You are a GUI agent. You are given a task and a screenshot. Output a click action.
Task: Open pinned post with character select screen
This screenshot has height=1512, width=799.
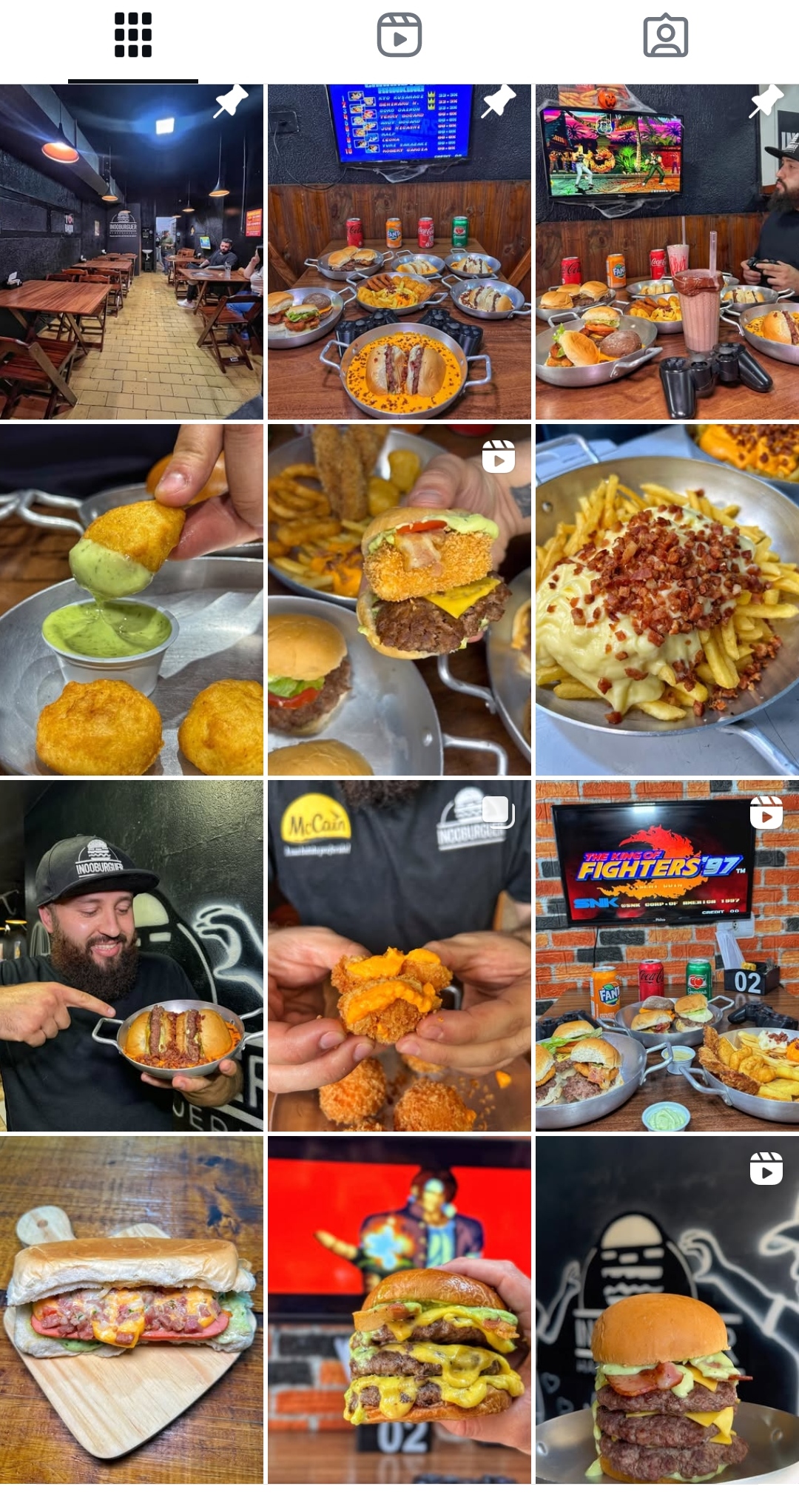tap(399, 252)
